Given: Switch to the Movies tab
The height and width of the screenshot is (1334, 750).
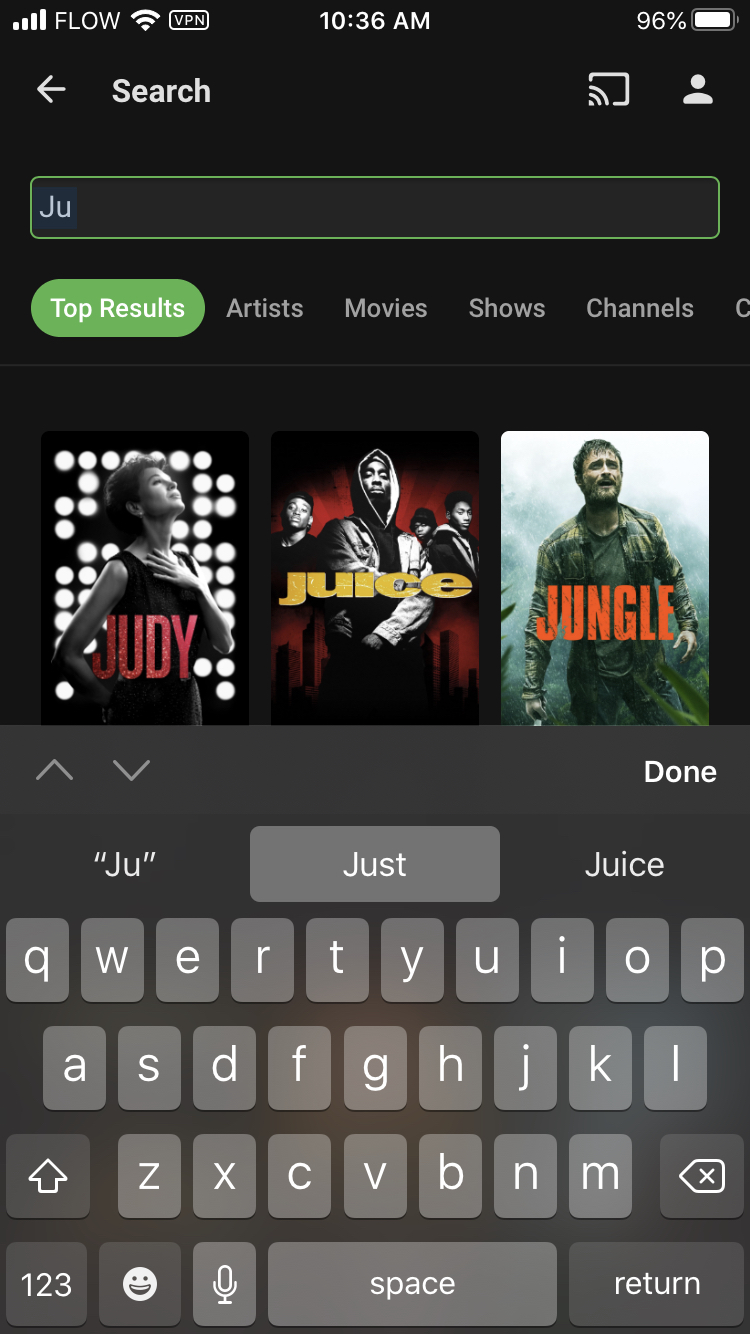Looking at the screenshot, I should pos(386,308).
